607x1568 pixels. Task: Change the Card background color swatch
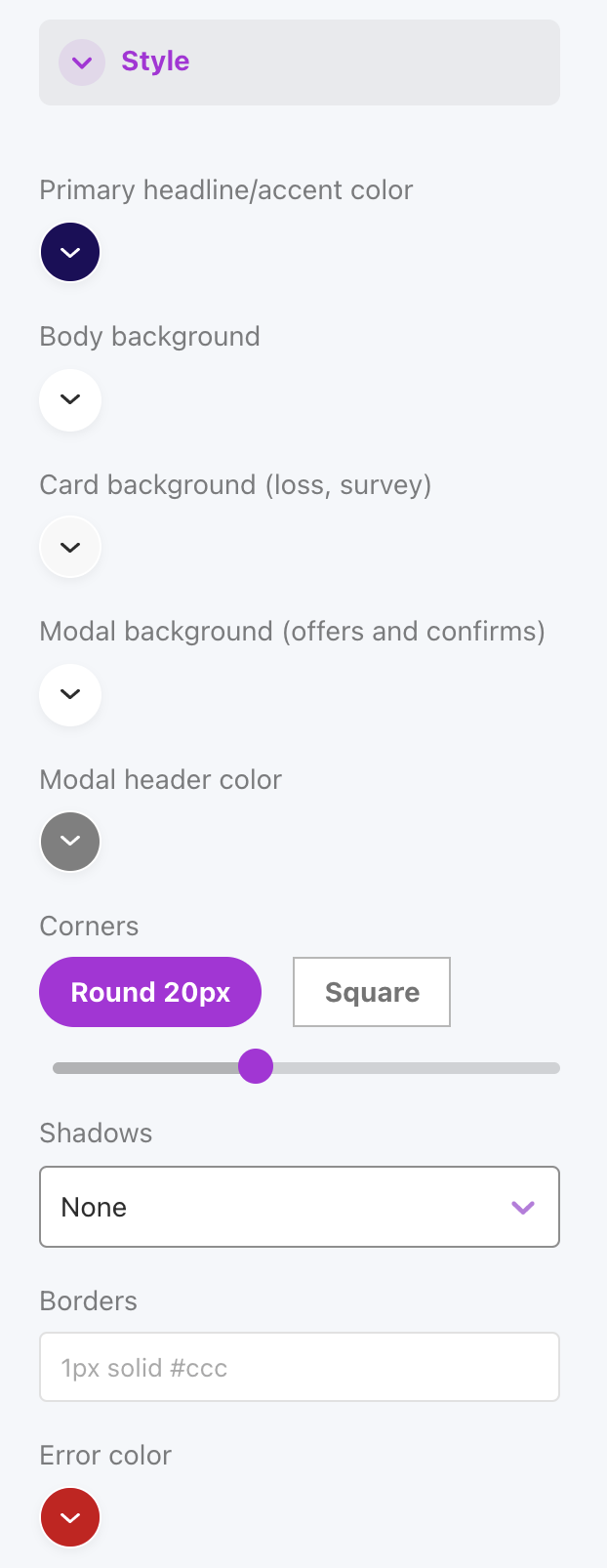point(70,547)
